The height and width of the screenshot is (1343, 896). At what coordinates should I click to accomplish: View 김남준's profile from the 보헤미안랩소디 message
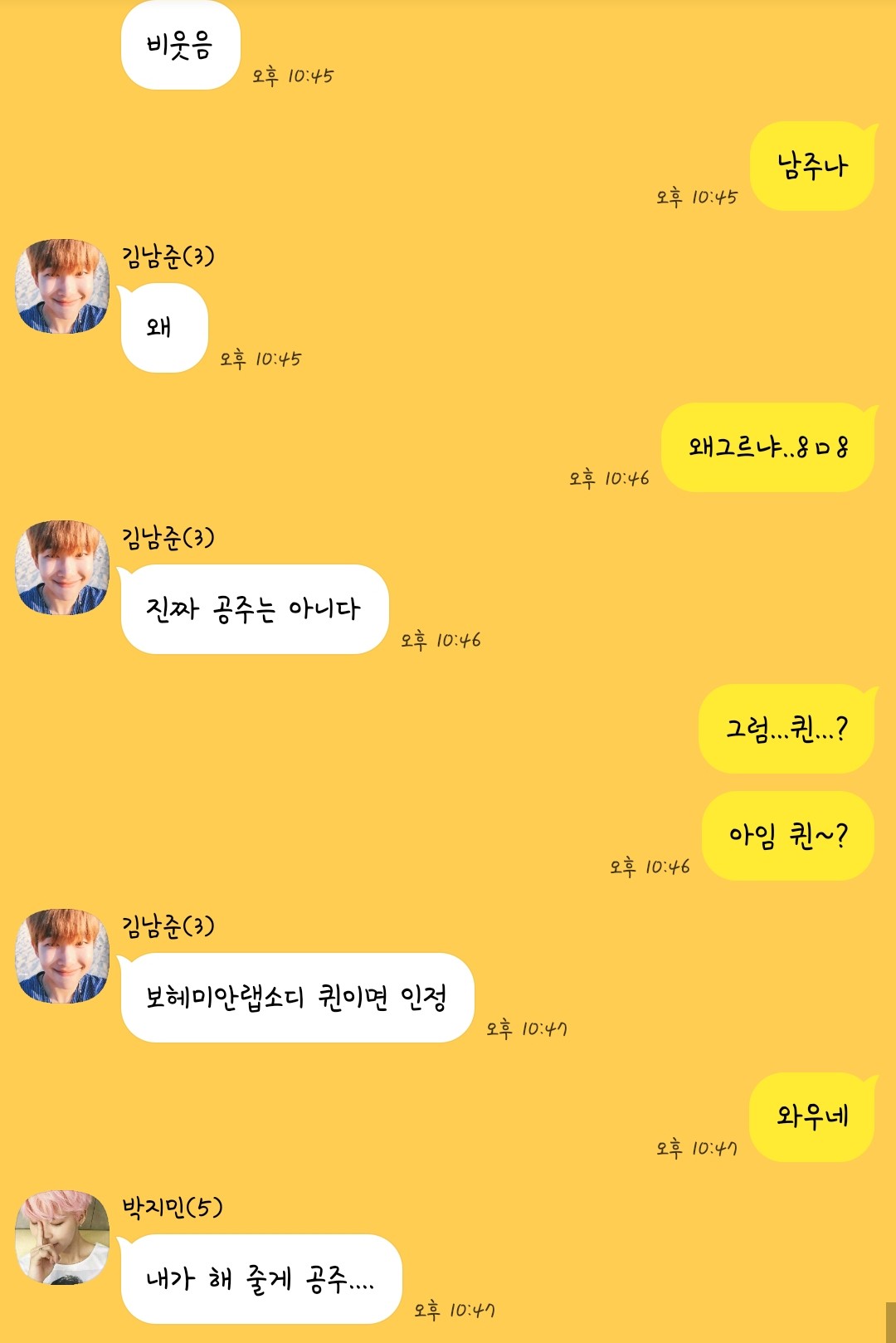(x=62, y=956)
